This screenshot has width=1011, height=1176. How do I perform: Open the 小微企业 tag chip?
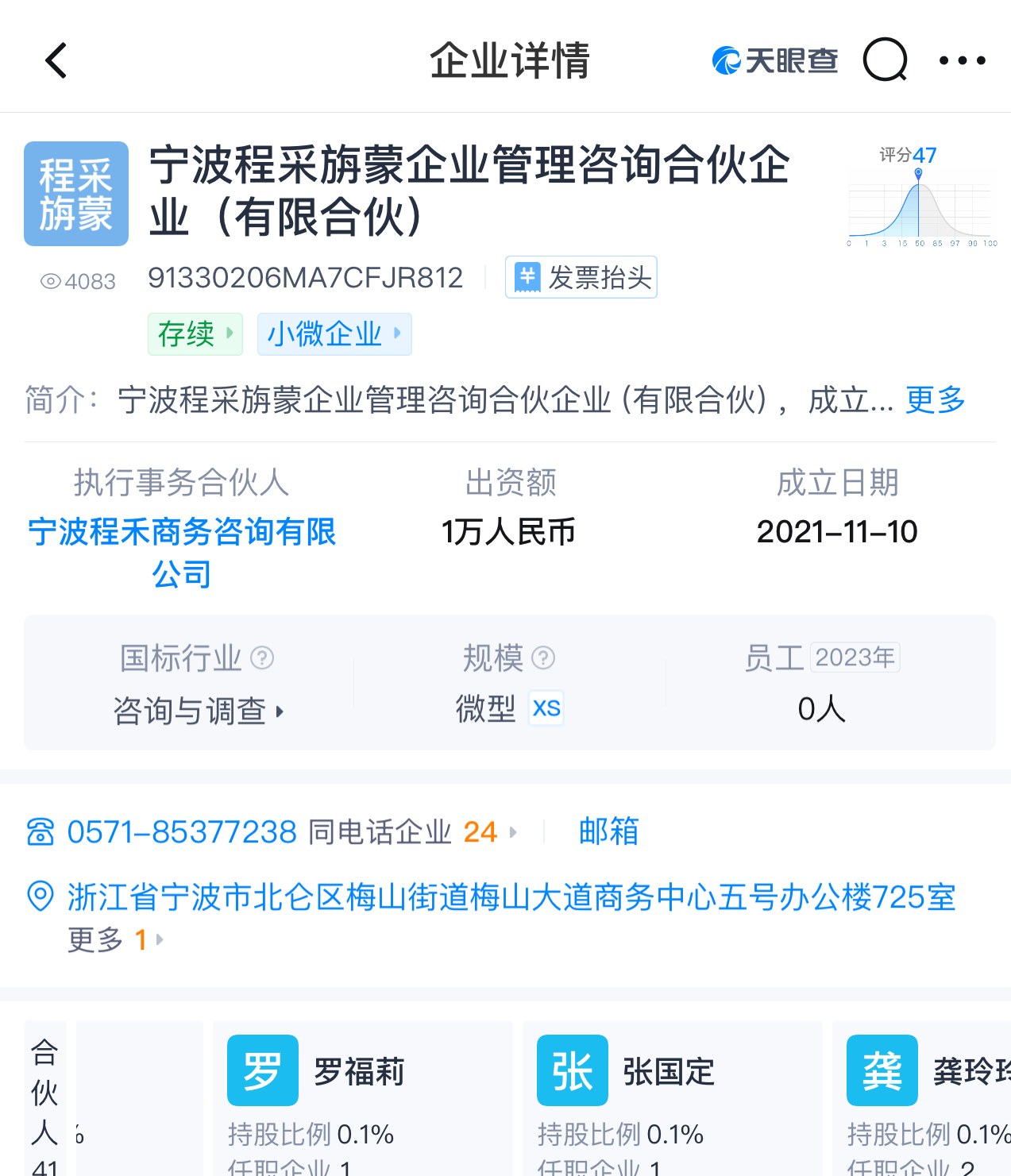coord(334,334)
